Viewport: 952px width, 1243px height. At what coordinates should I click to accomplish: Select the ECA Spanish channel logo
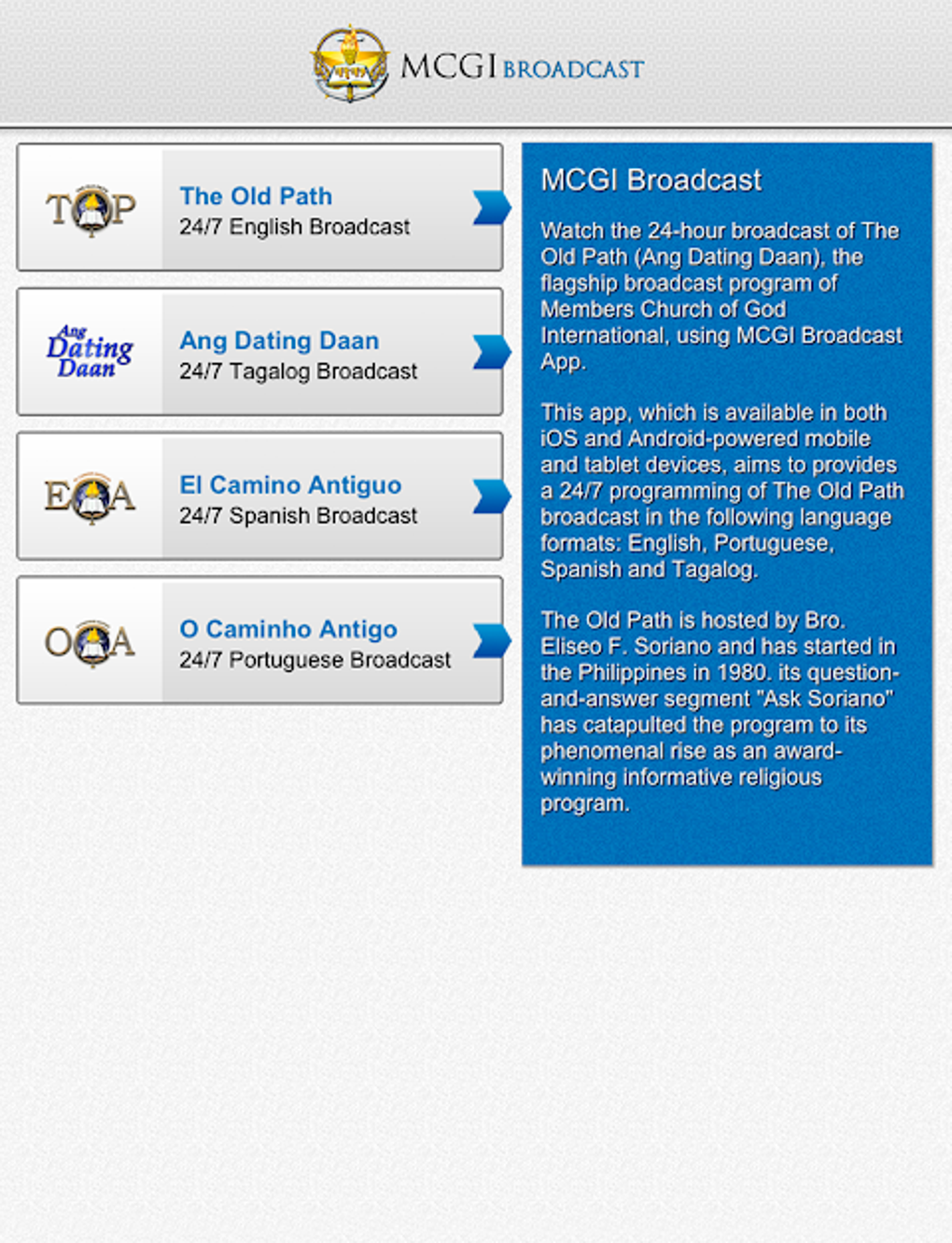tap(90, 496)
